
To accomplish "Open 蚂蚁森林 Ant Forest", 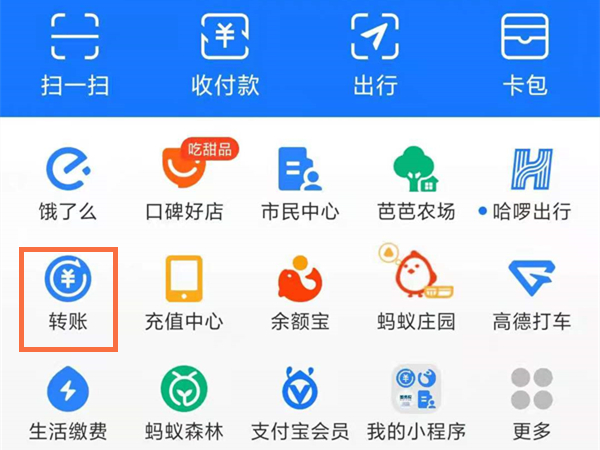I will (184, 404).
